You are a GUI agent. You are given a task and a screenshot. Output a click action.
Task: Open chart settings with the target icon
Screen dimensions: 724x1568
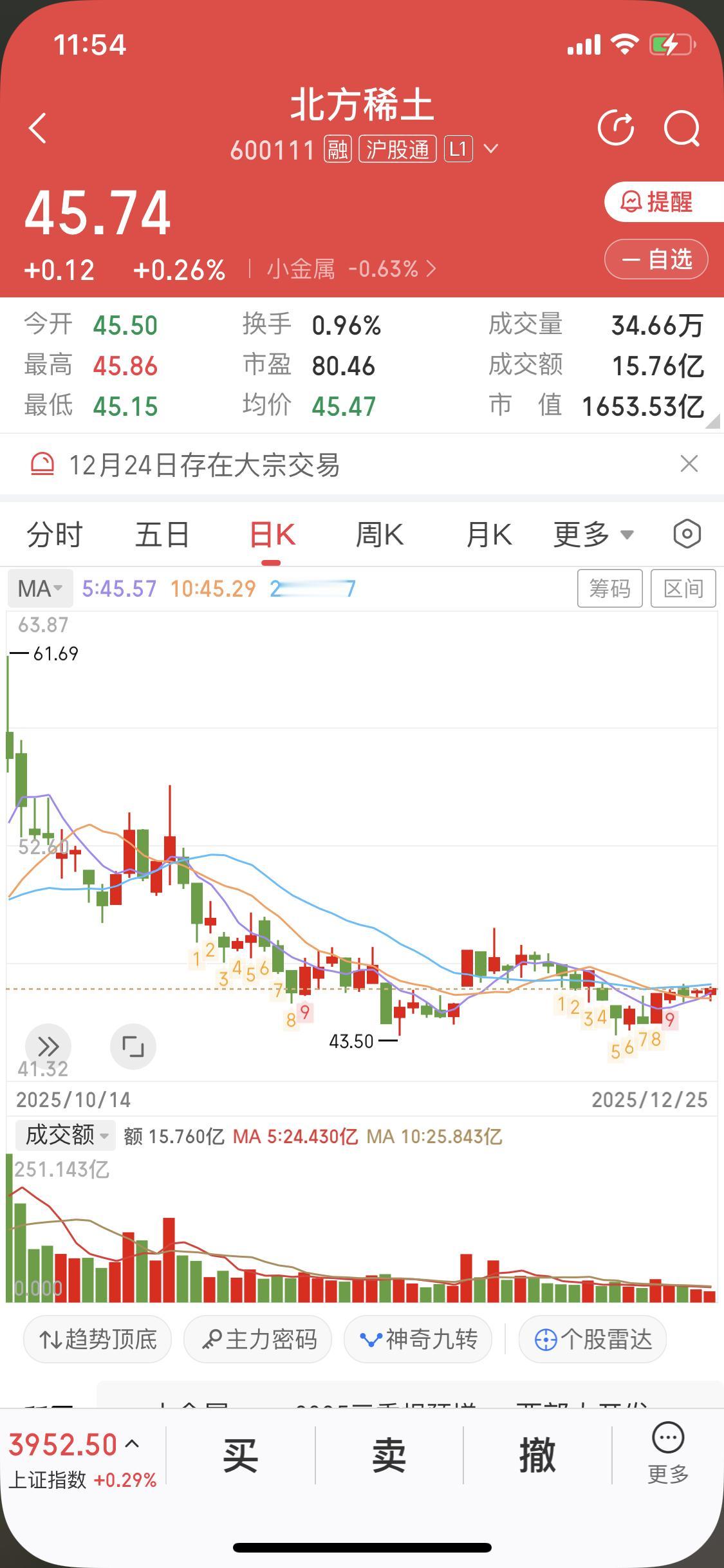[x=686, y=534]
